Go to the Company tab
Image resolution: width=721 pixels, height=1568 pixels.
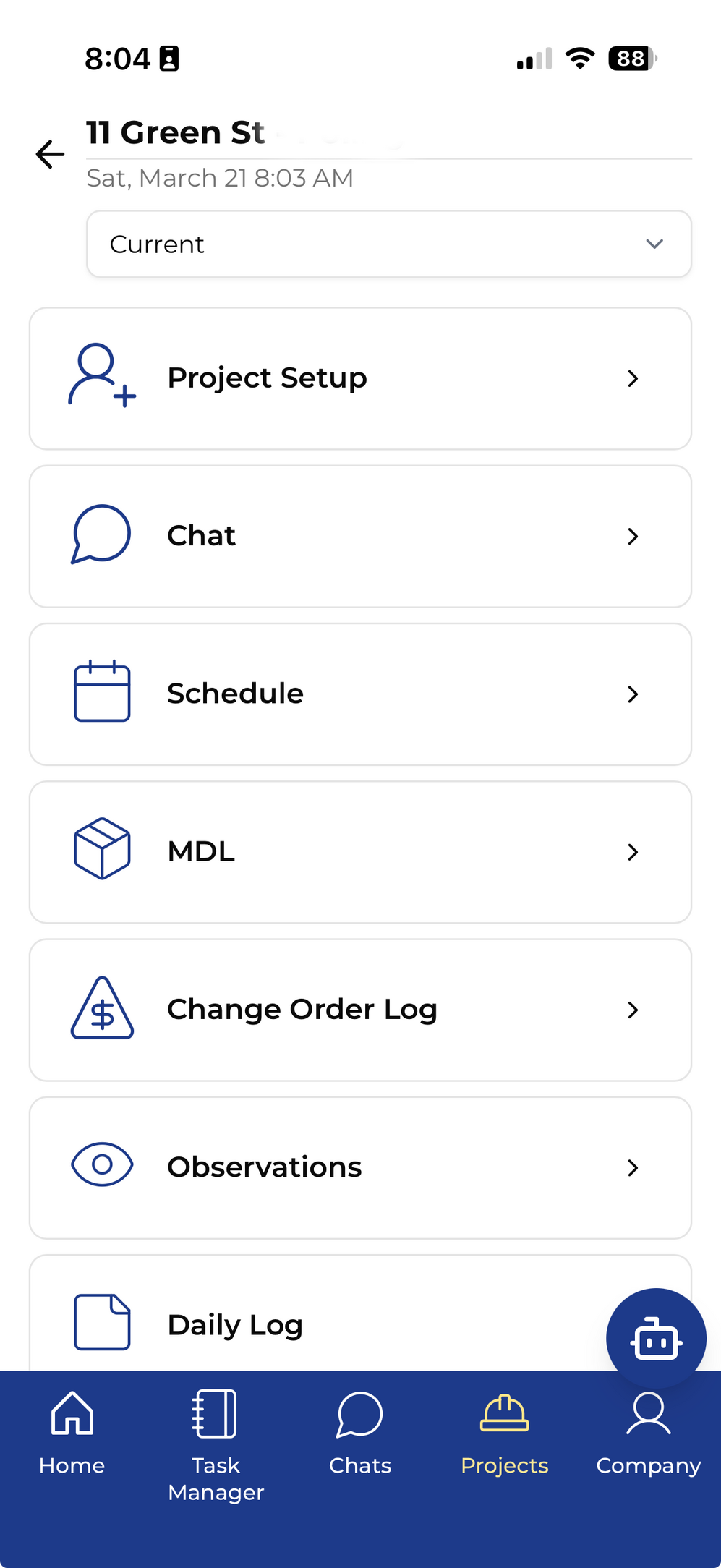pyautogui.click(x=648, y=1432)
